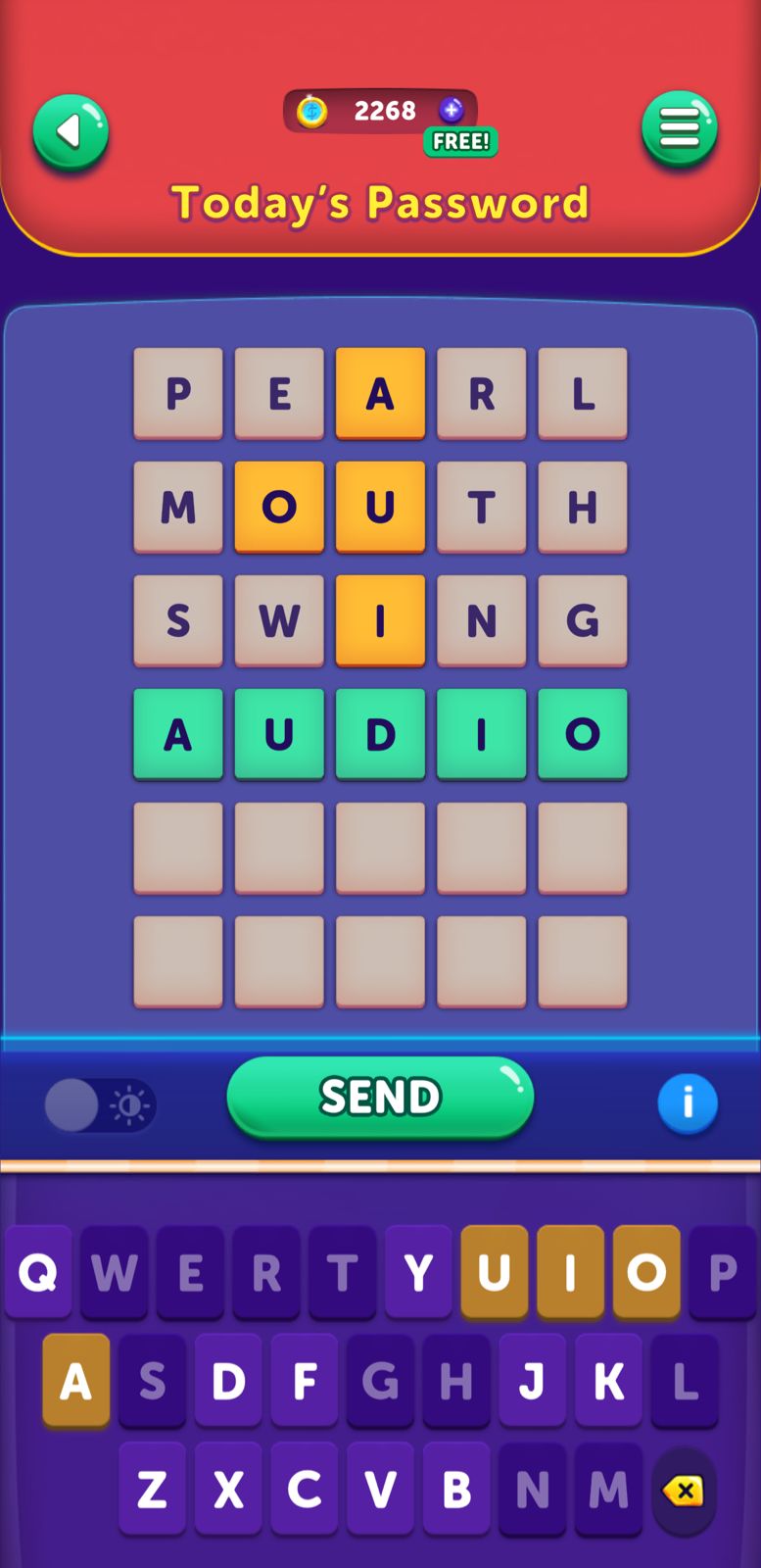Screen dimensions: 761x1568
Task: Enter the letter X
Action: tap(228, 1490)
